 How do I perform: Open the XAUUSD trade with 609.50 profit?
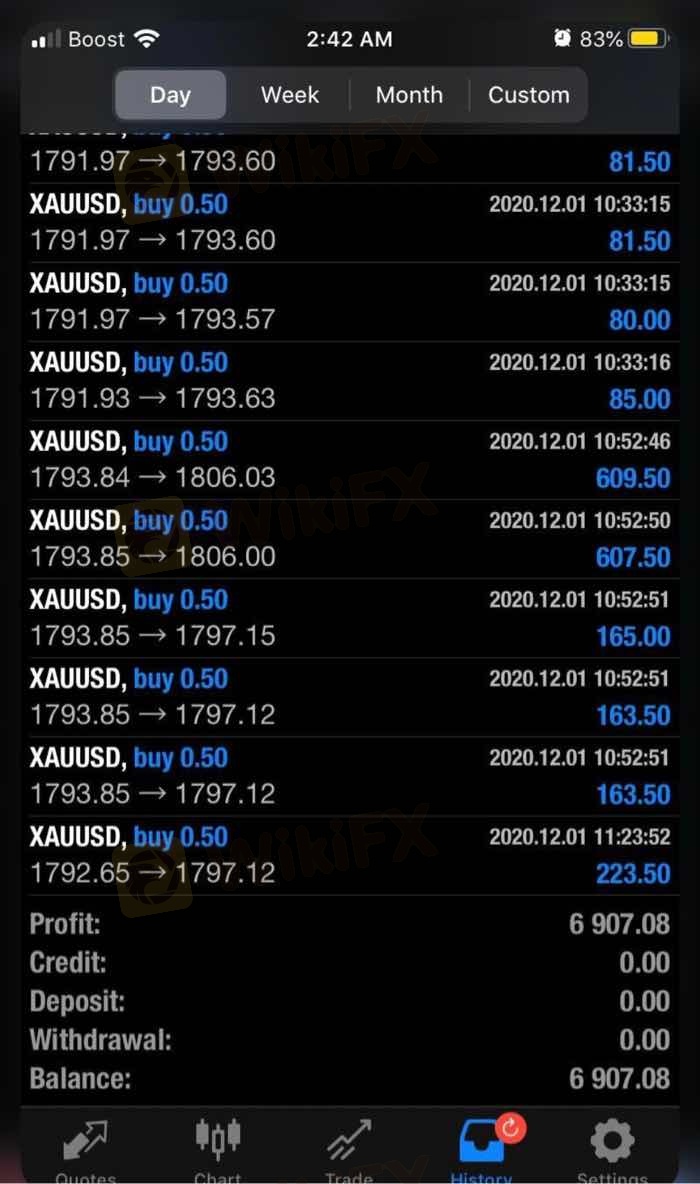[x=350, y=460]
